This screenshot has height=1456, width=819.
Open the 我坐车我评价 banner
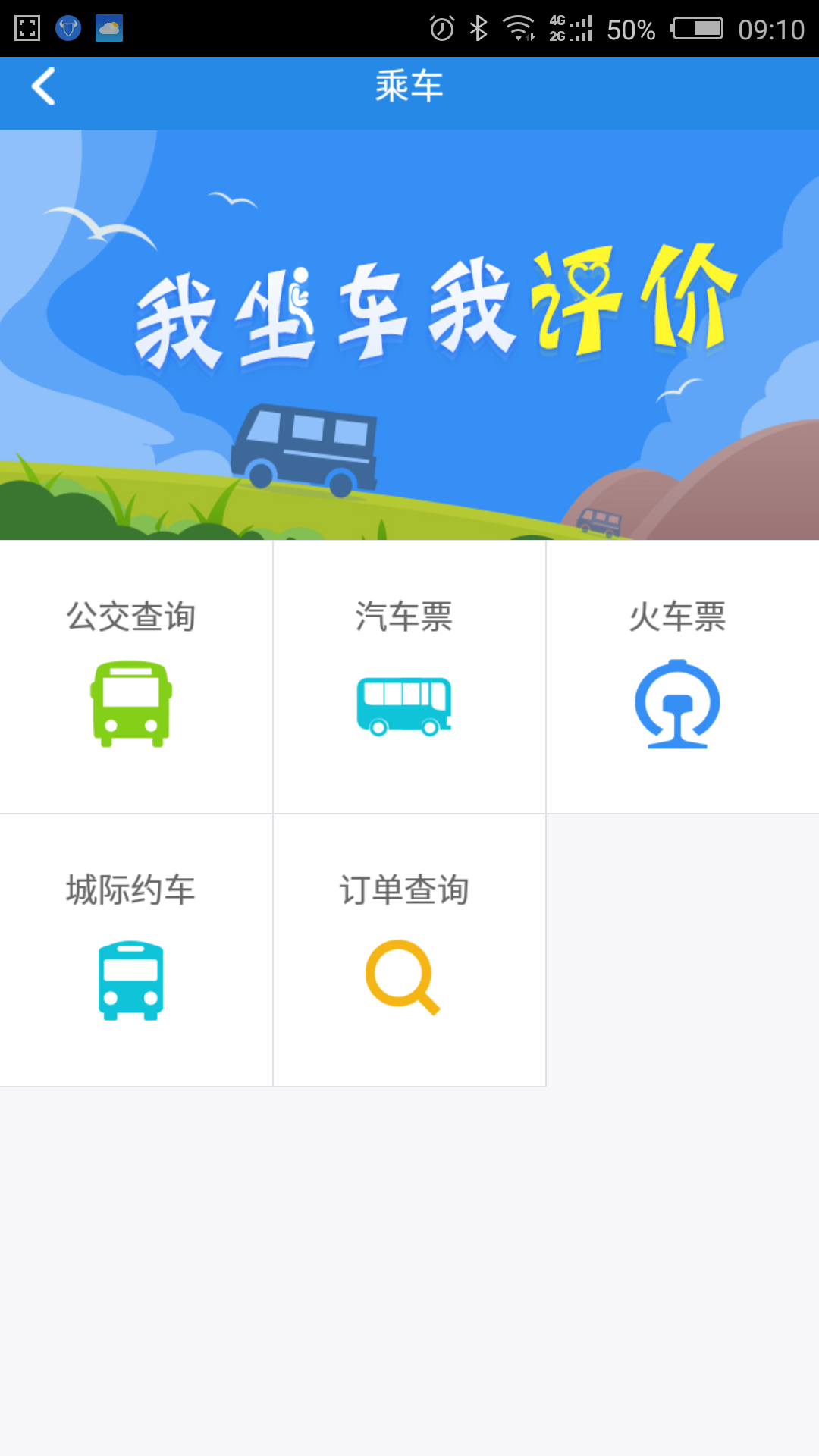click(x=409, y=334)
